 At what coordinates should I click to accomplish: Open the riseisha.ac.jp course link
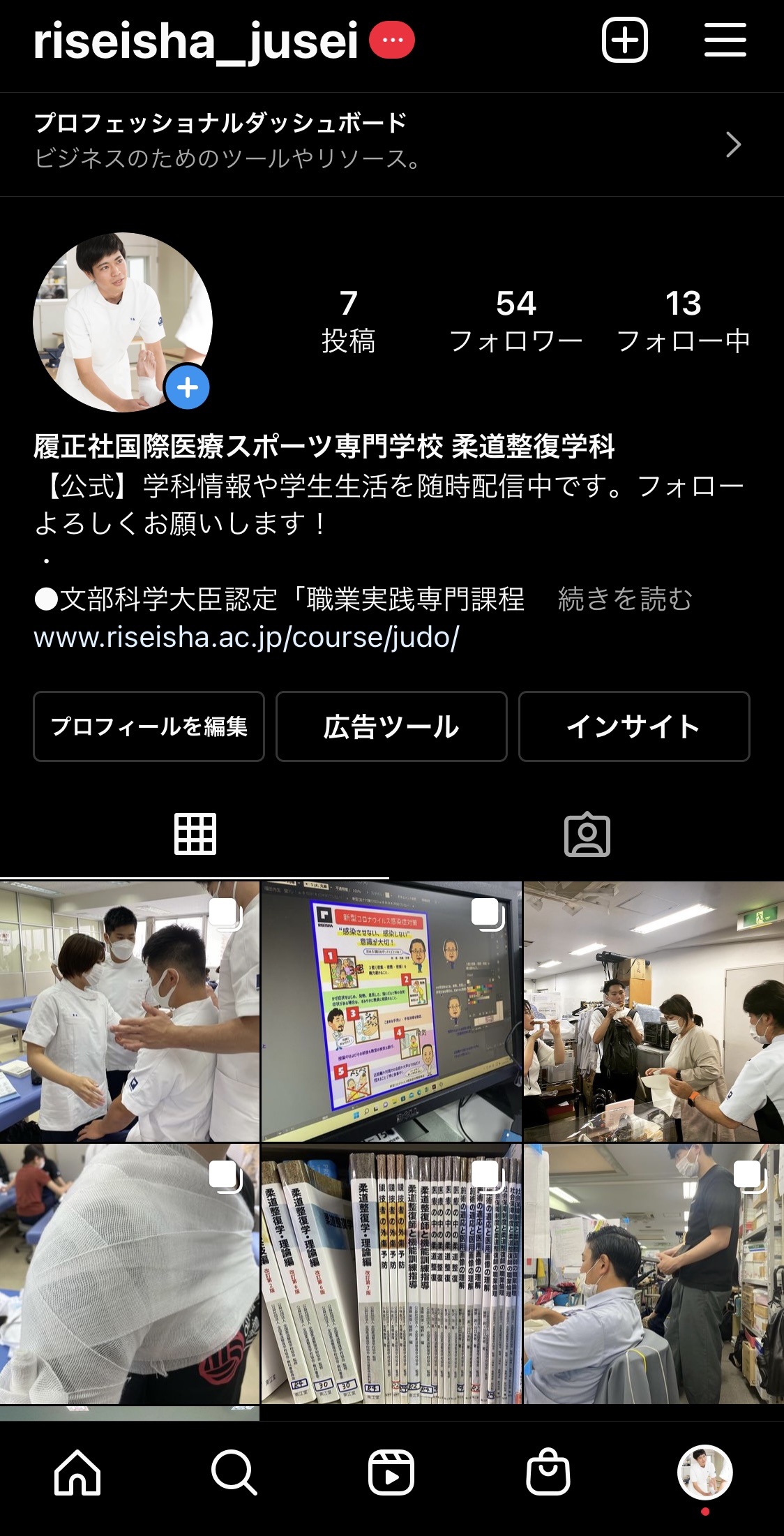[246, 637]
